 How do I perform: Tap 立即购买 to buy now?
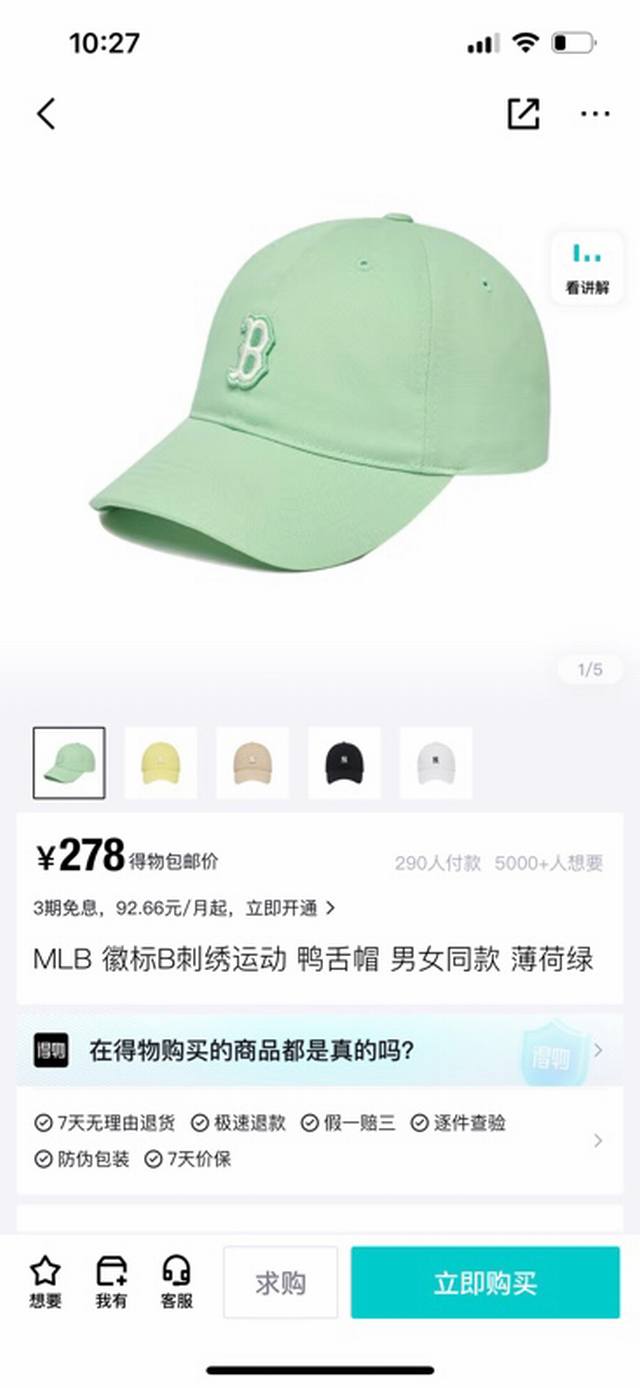click(485, 1283)
